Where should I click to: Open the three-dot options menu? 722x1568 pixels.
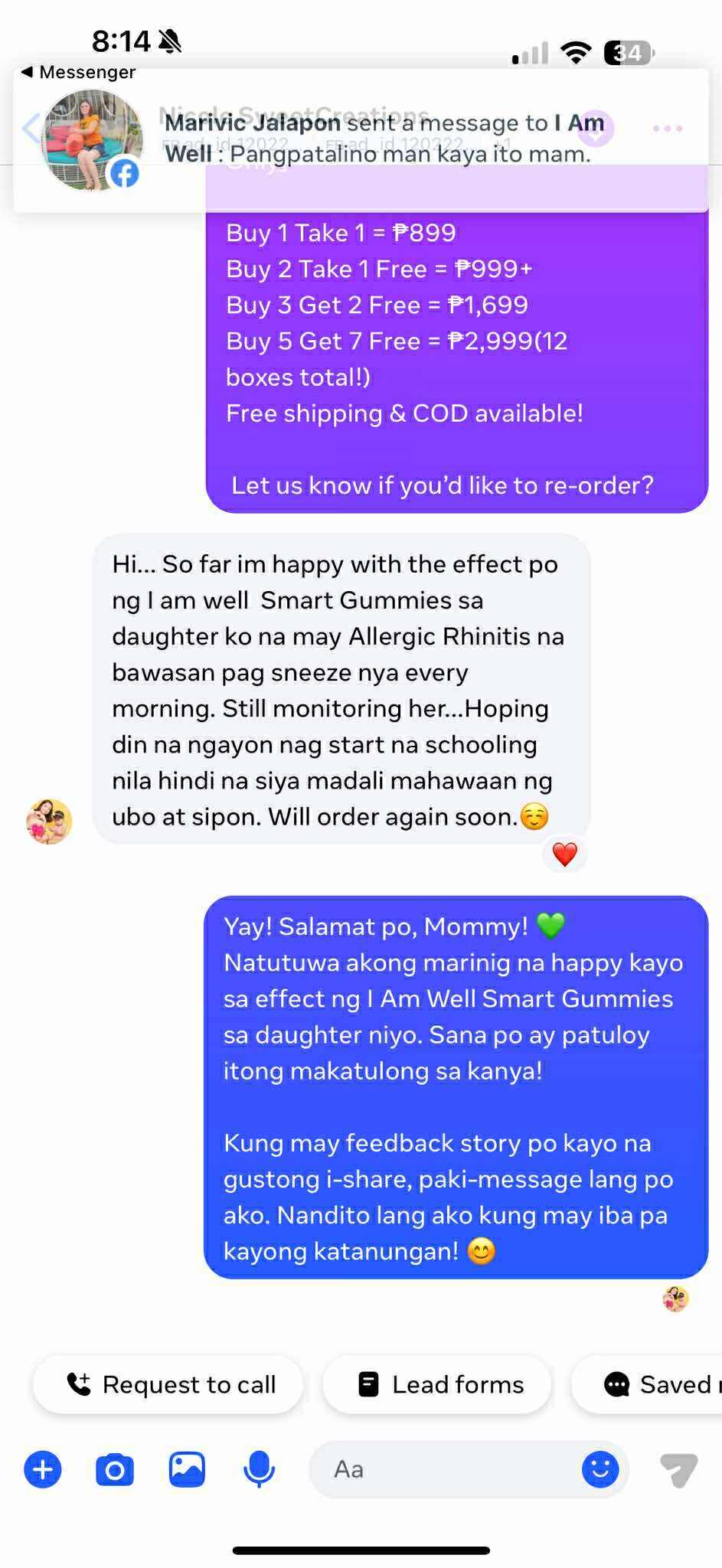click(667, 129)
